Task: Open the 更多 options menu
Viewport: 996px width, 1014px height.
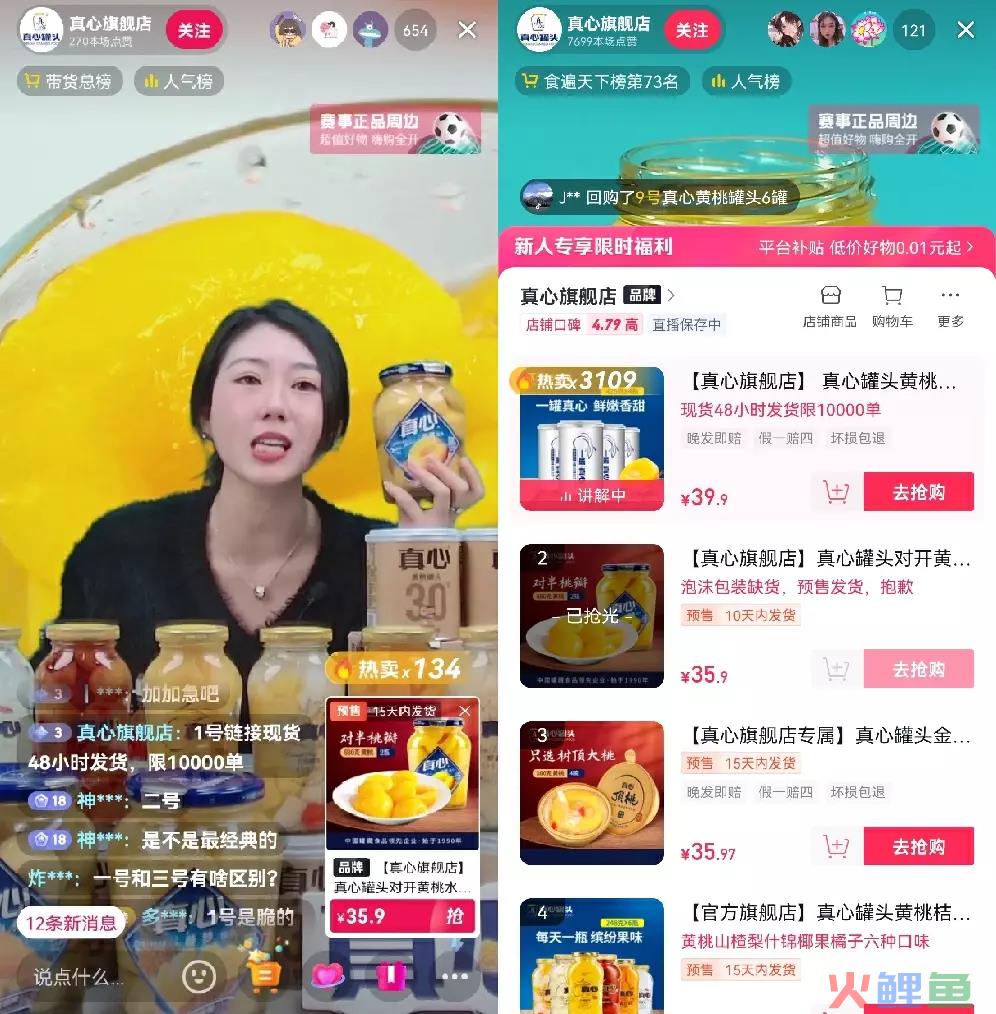Action: pos(950,306)
